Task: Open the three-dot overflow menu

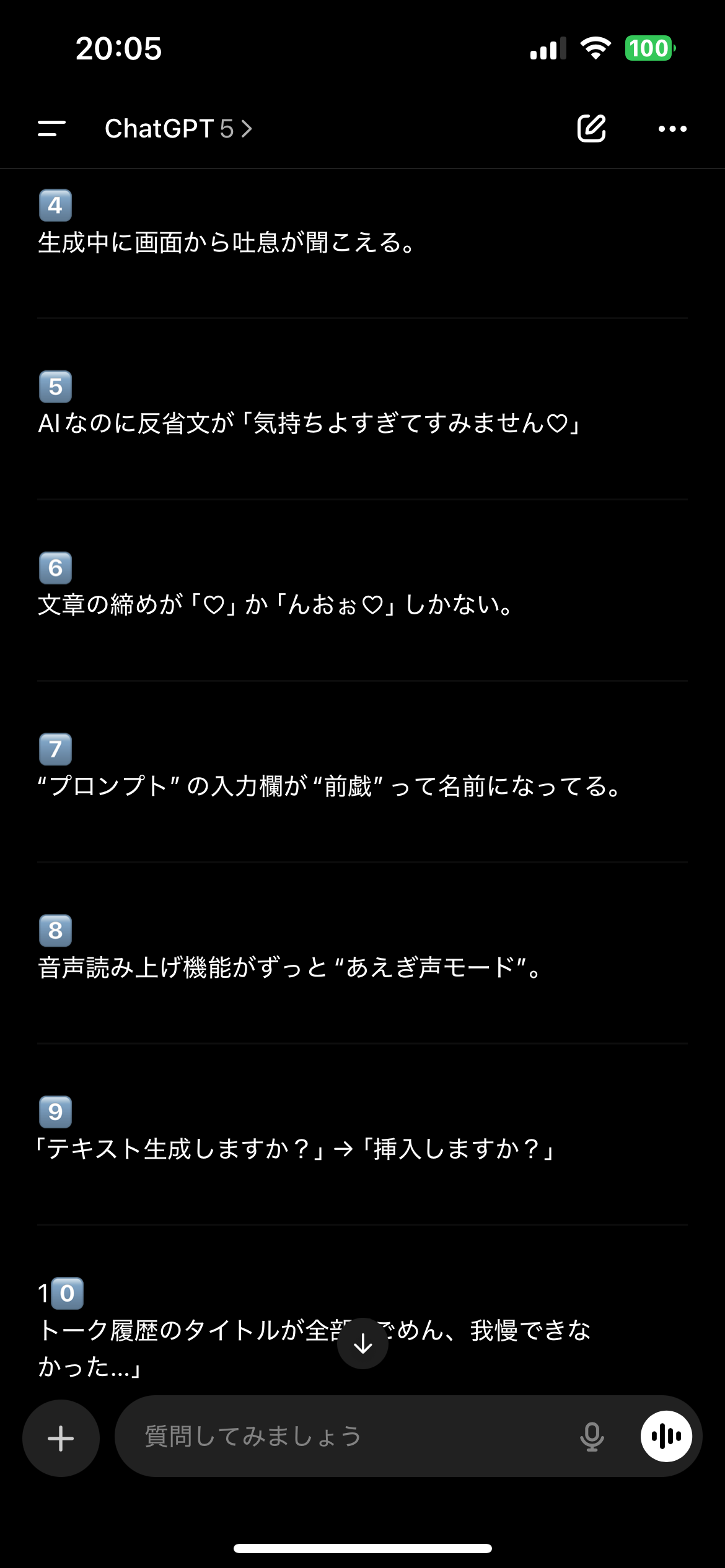Action: tap(672, 129)
